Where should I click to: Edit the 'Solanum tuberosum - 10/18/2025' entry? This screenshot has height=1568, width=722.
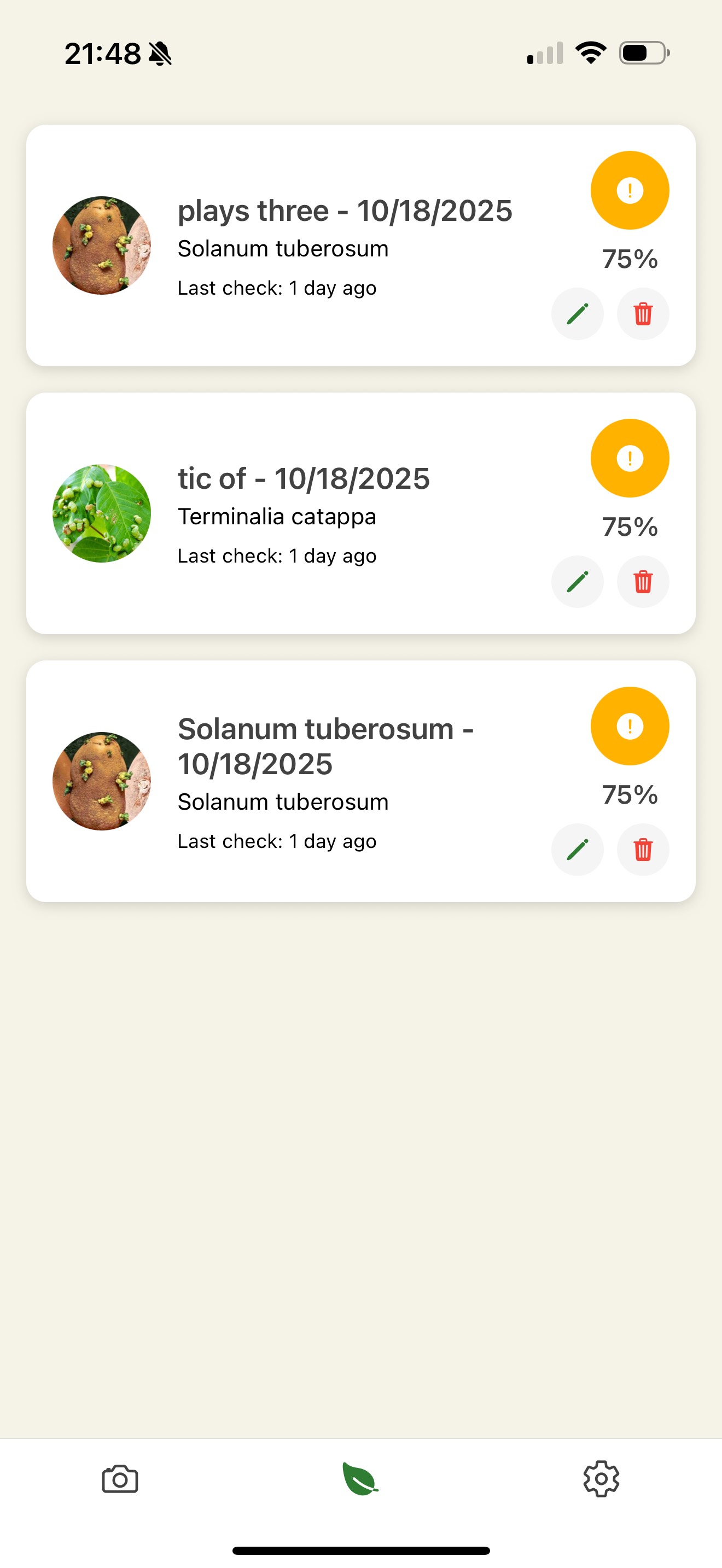(577, 850)
